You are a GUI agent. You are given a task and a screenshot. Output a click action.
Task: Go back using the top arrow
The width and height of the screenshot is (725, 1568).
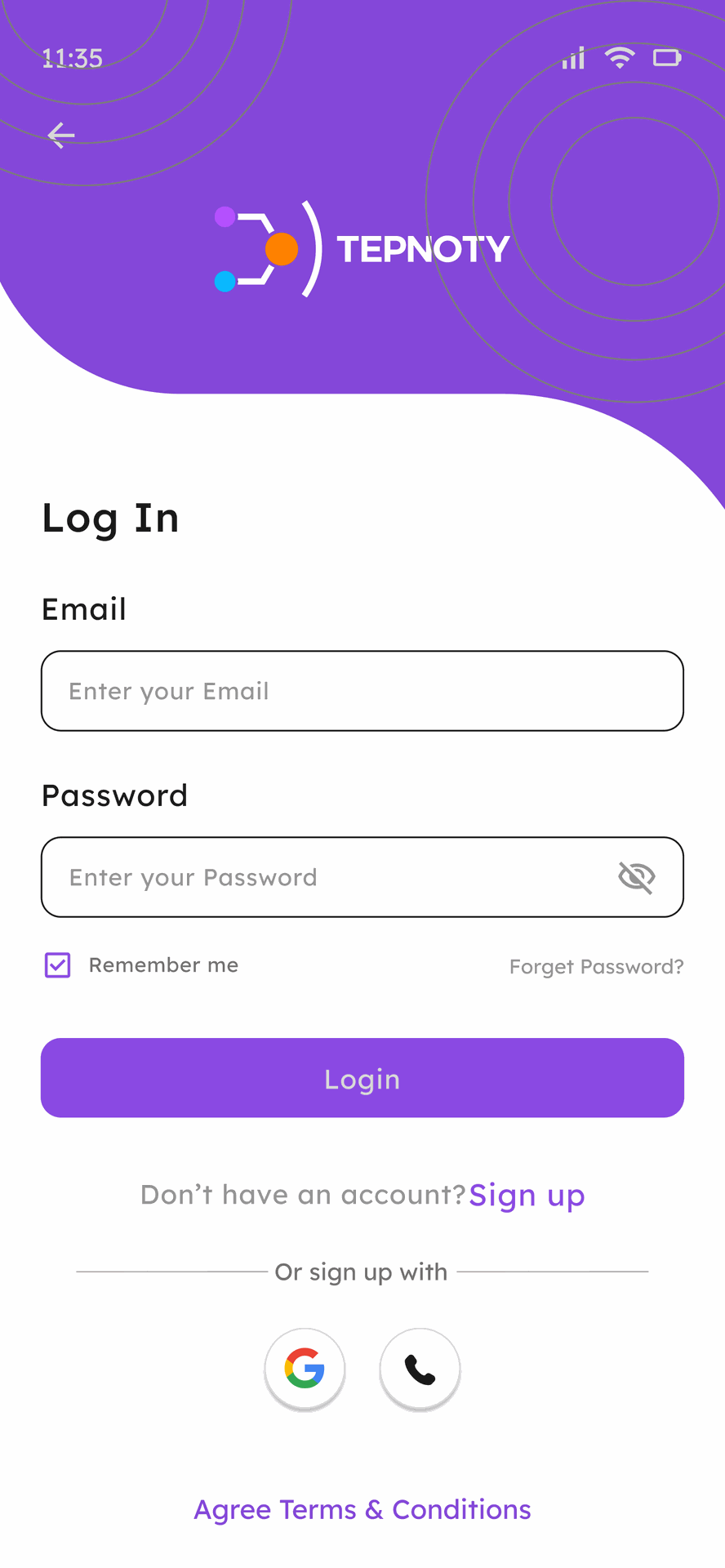tap(61, 135)
